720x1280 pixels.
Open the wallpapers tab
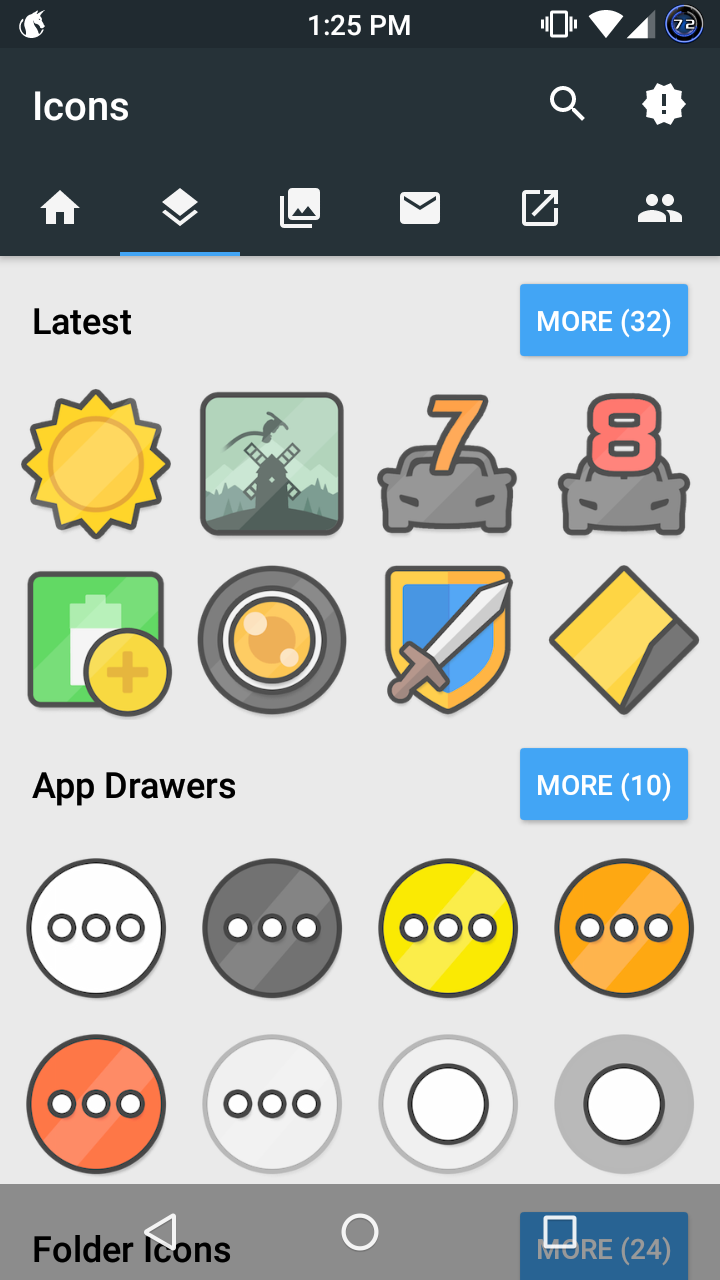pyautogui.click(x=300, y=208)
